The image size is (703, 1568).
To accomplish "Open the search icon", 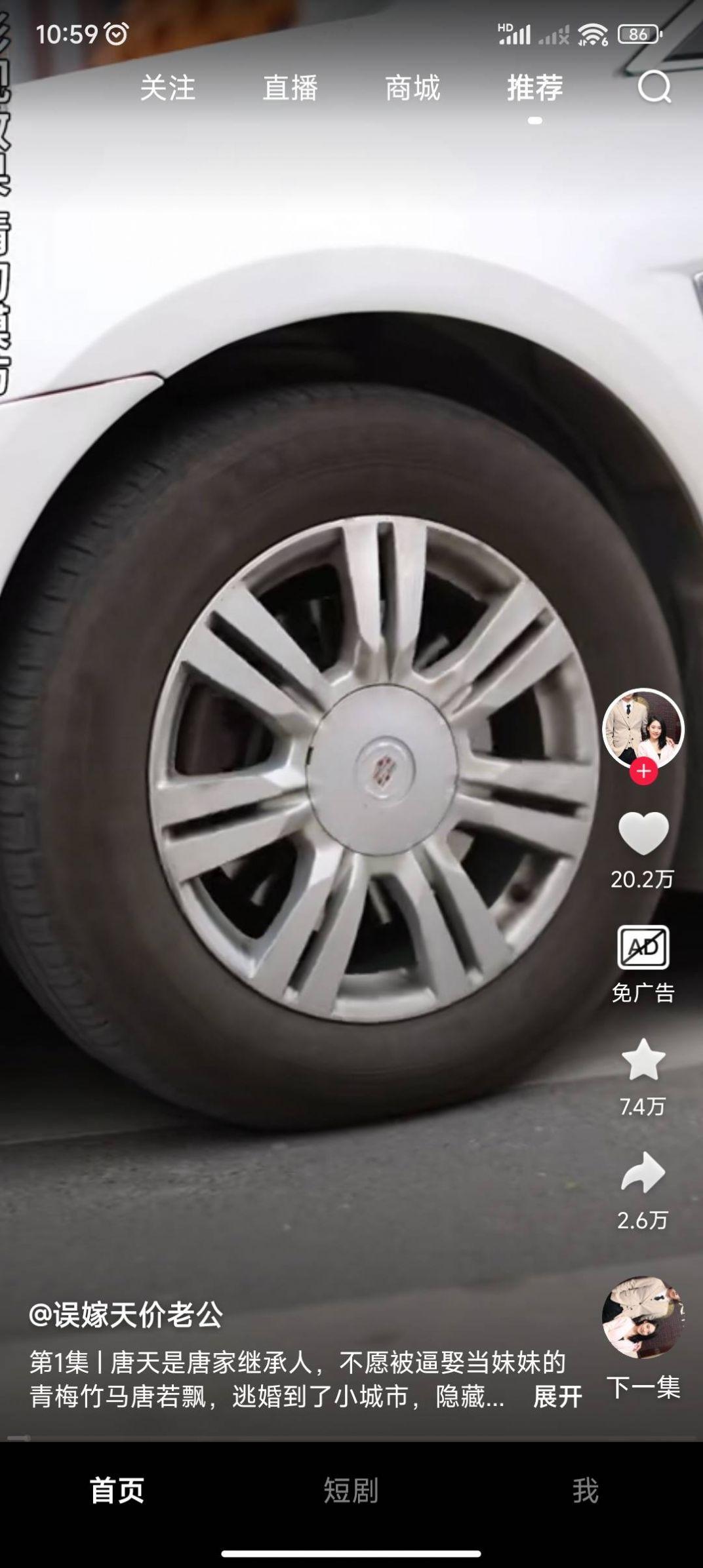I will tap(654, 87).
